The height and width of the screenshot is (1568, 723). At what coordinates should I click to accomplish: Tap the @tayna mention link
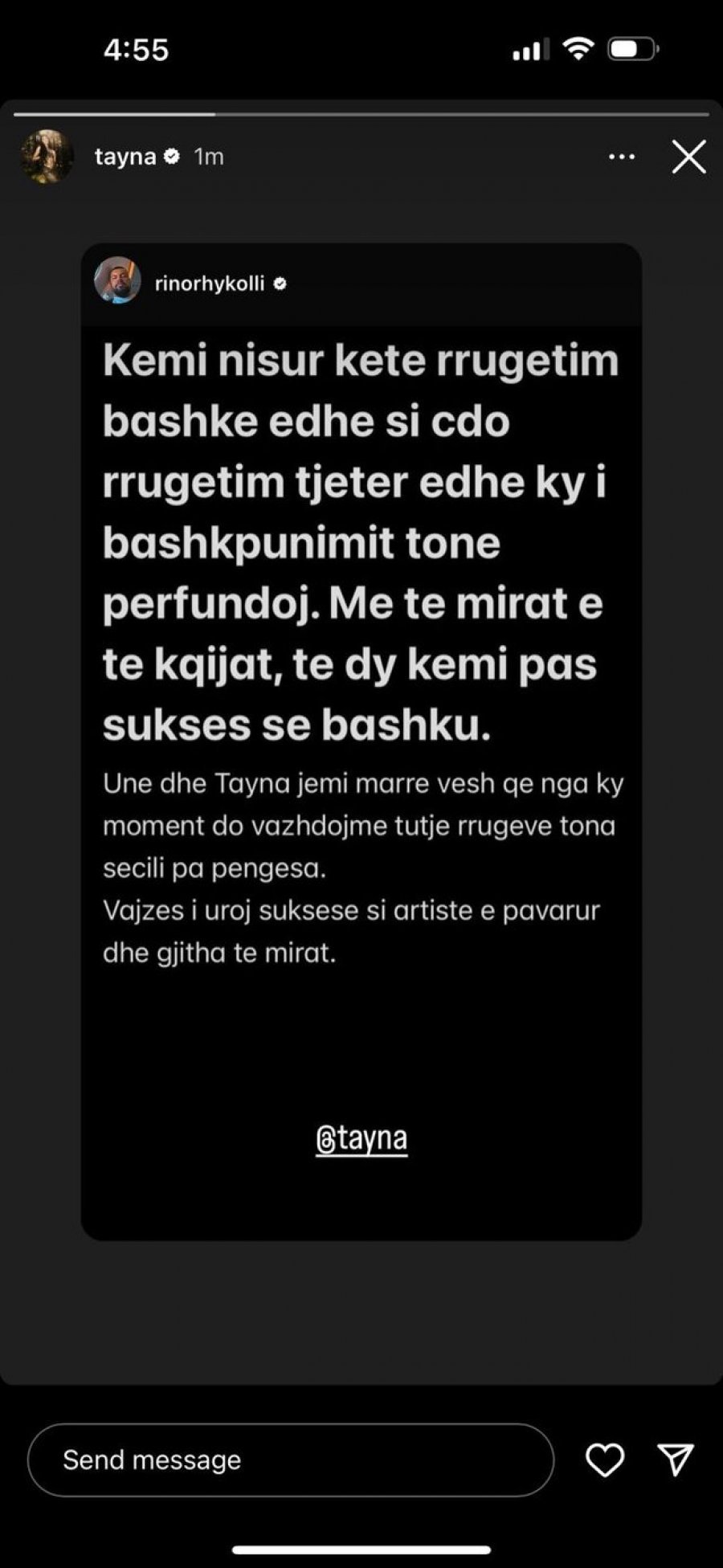click(x=361, y=1138)
